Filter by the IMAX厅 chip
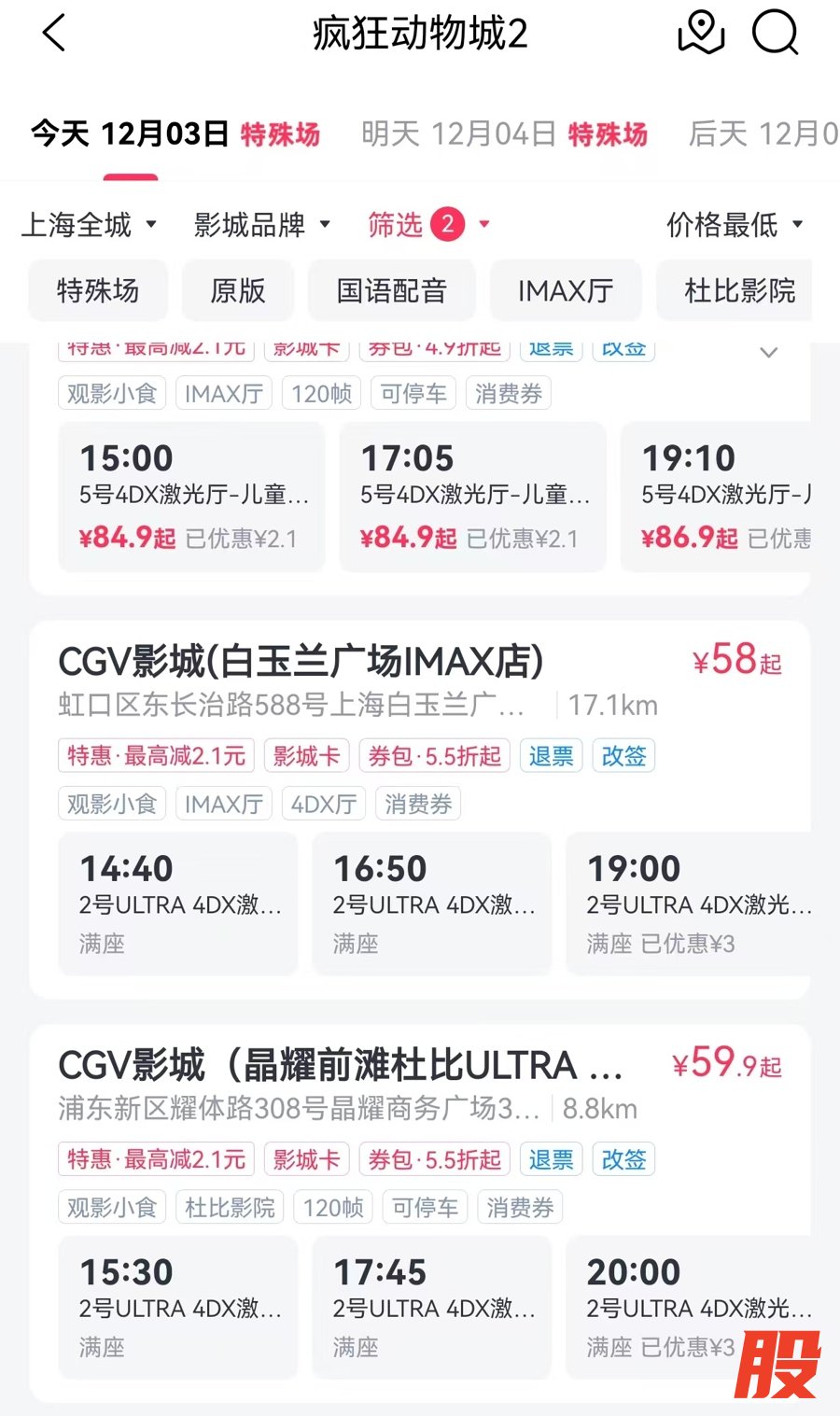This screenshot has height=1416, width=840. click(x=566, y=291)
